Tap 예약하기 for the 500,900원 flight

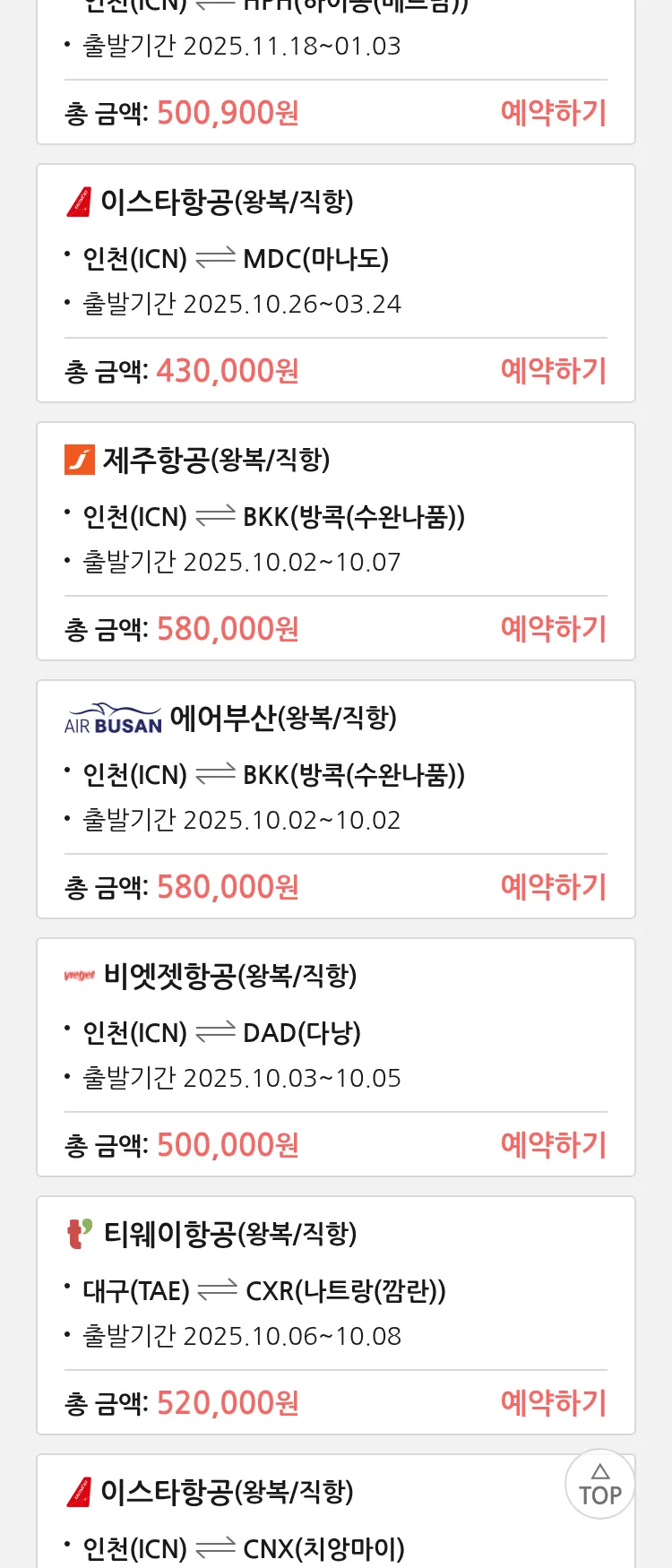coord(553,113)
